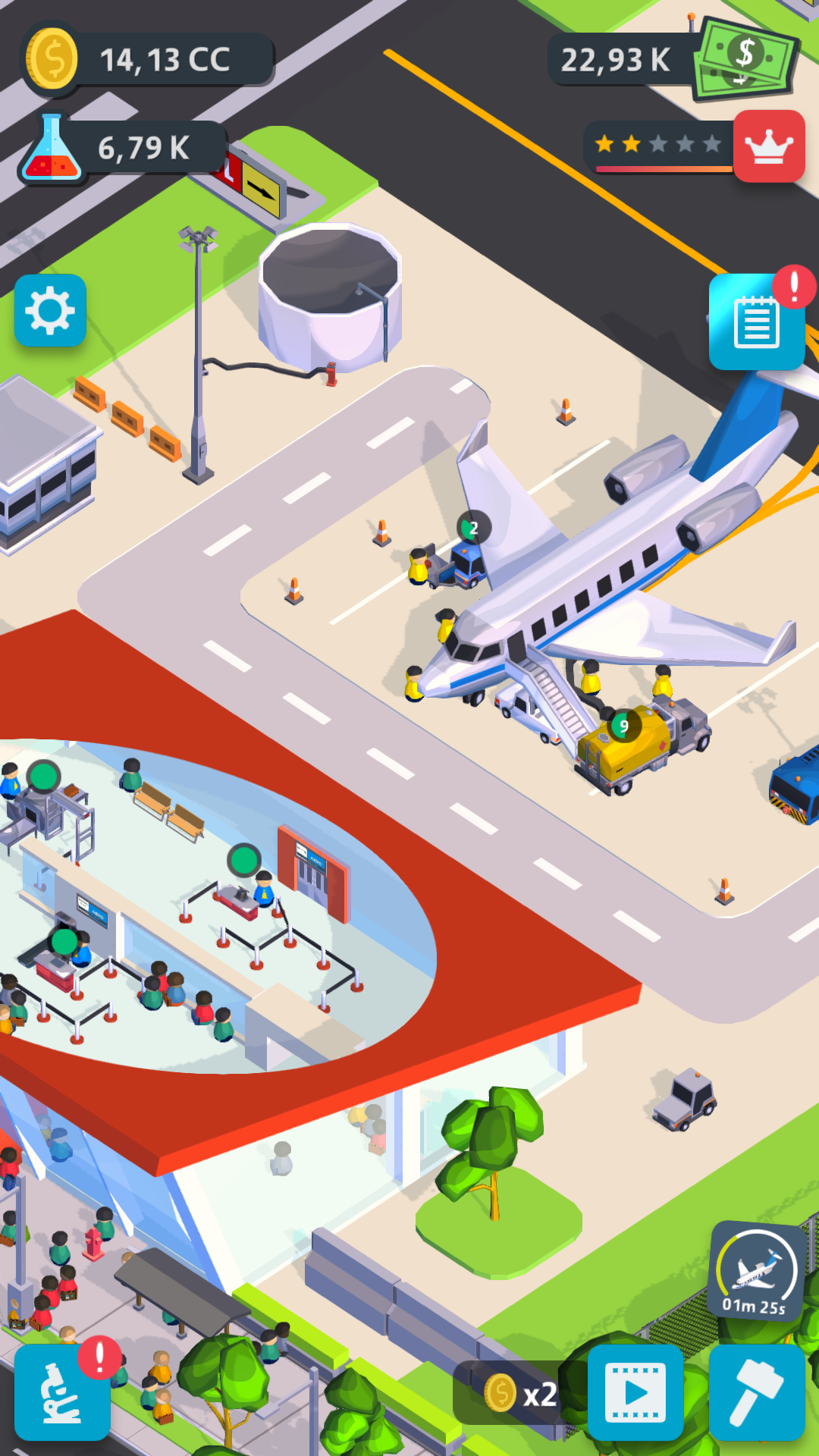The width and height of the screenshot is (819, 1456).
Task: Open the research microscope button
Action: 62,1392
